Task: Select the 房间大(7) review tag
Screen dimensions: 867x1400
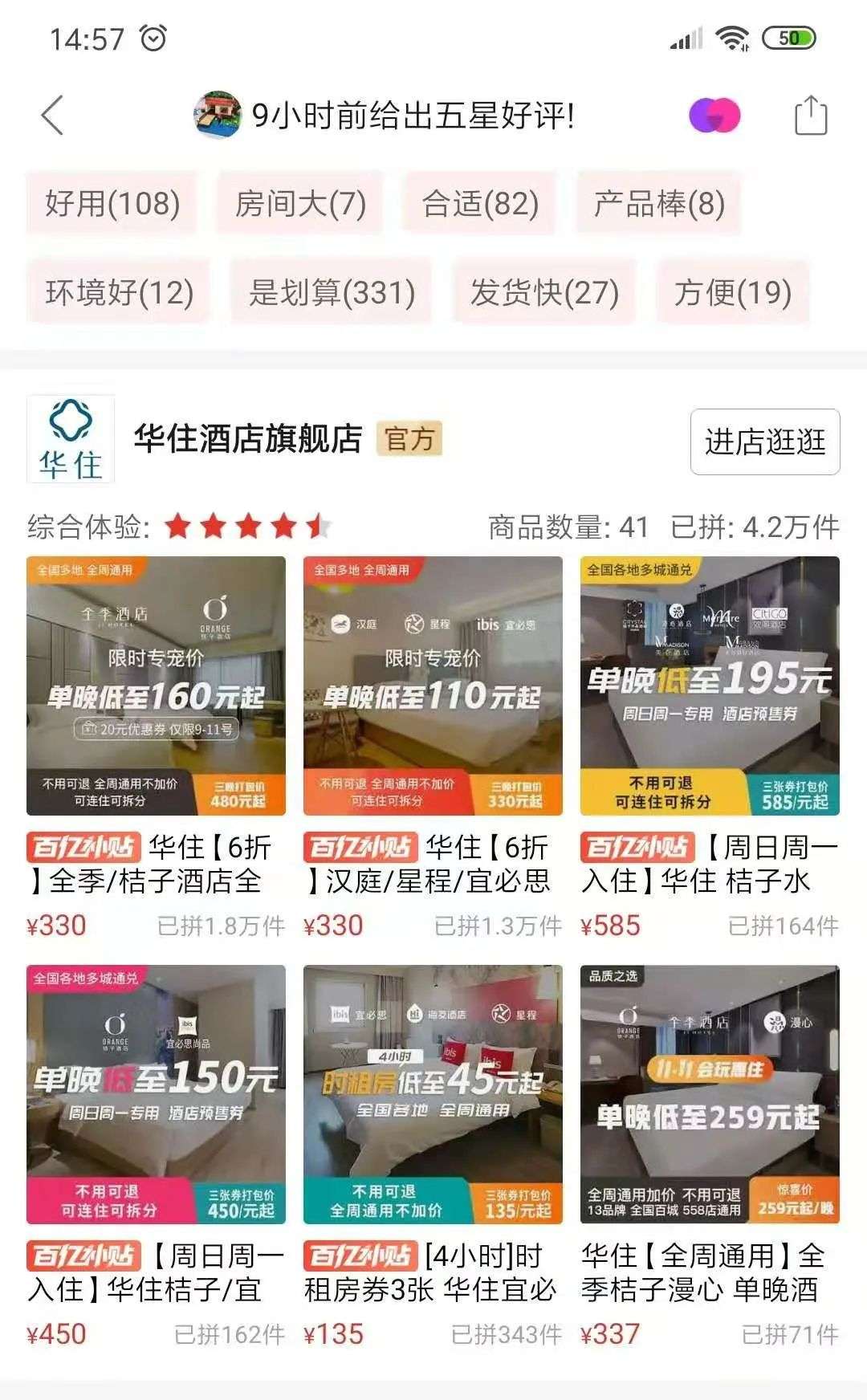Action: click(x=299, y=204)
